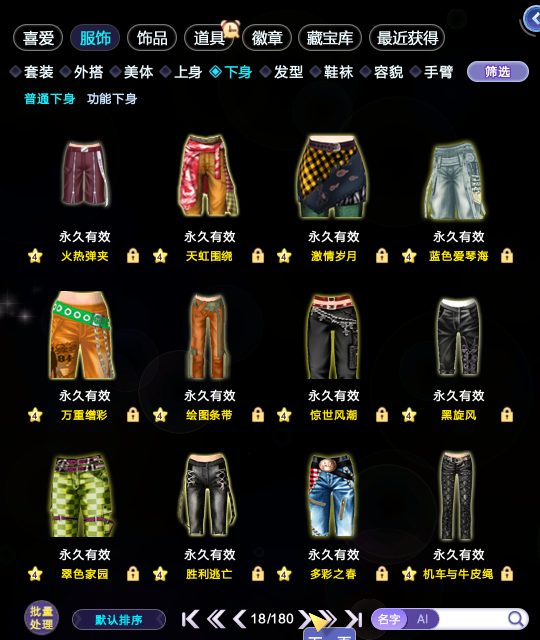The height and width of the screenshot is (640, 540).
Task: Open 批量处理 batch processing
Action: pyautogui.click(x=41, y=618)
